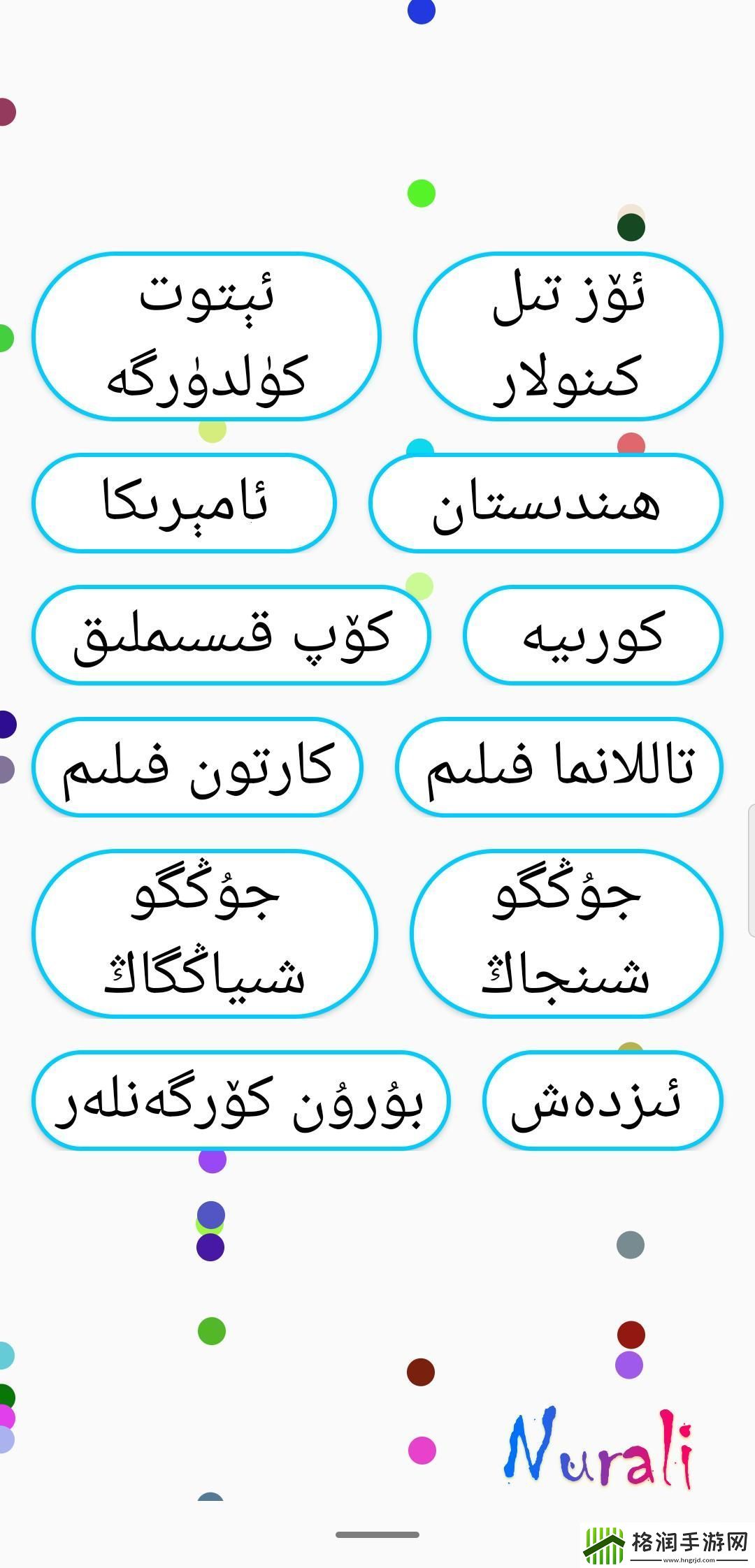Choose the جۇڭگو شىياڭگاڭ category
Viewport: 755px width, 1568px height.
click(204, 934)
